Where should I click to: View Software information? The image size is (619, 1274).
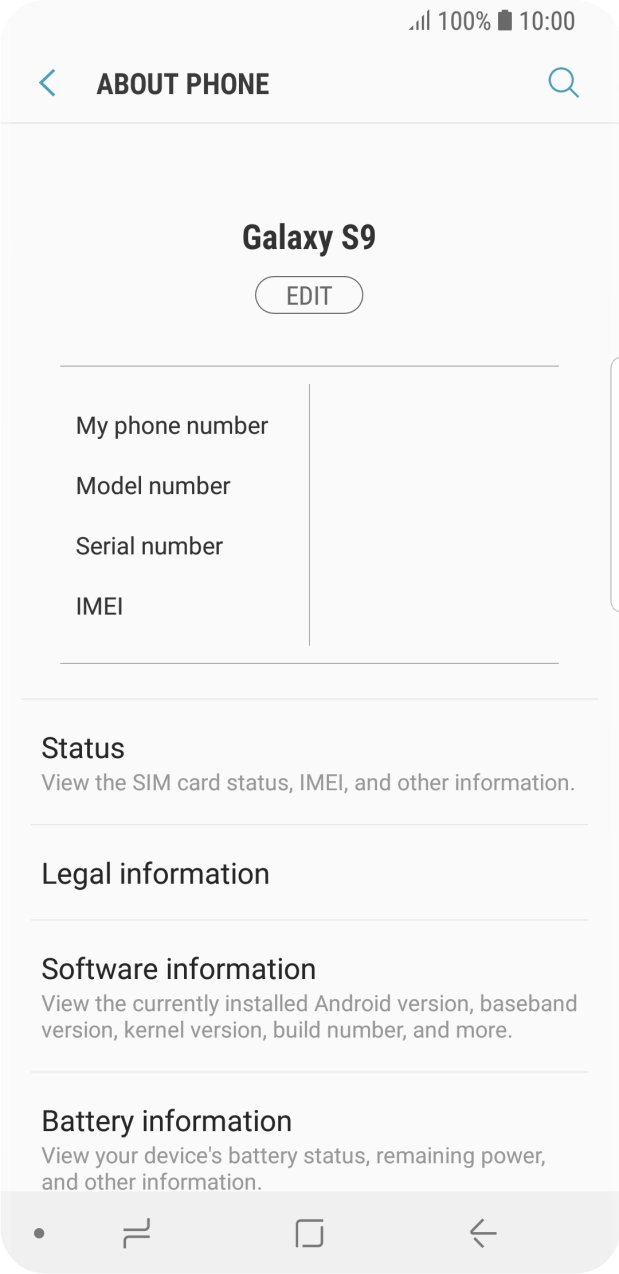pyautogui.click(x=309, y=997)
